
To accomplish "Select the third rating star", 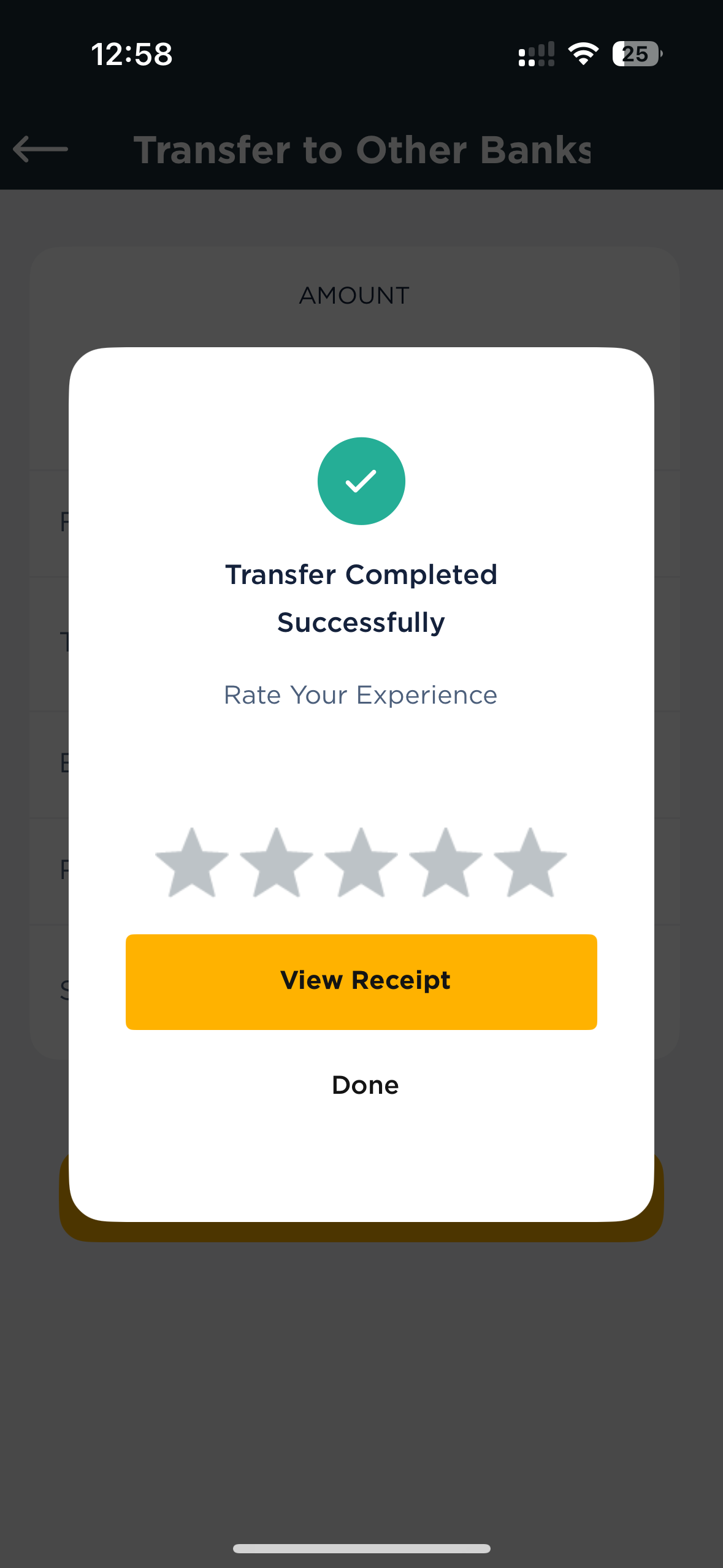I will click(361, 864).
